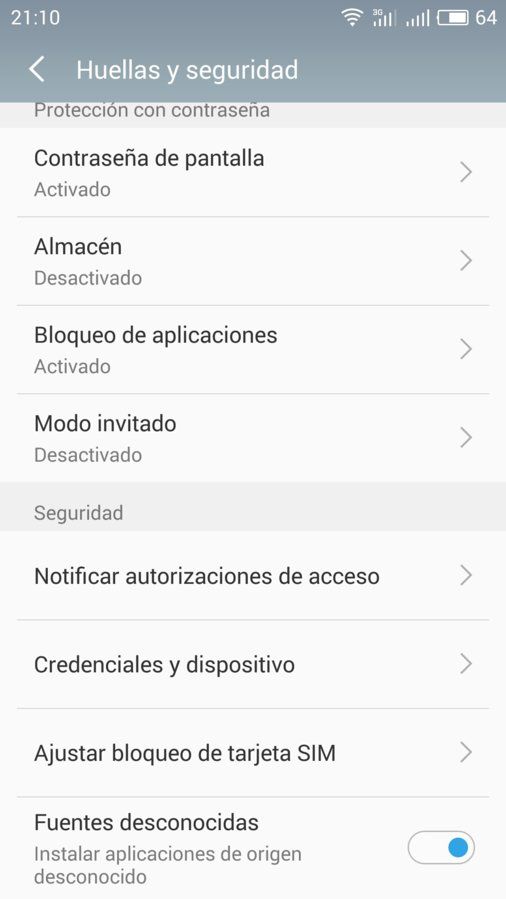
Task: Open Ajustar bloqueo de tarjeta SIM
Action: [x=253, y=753]
